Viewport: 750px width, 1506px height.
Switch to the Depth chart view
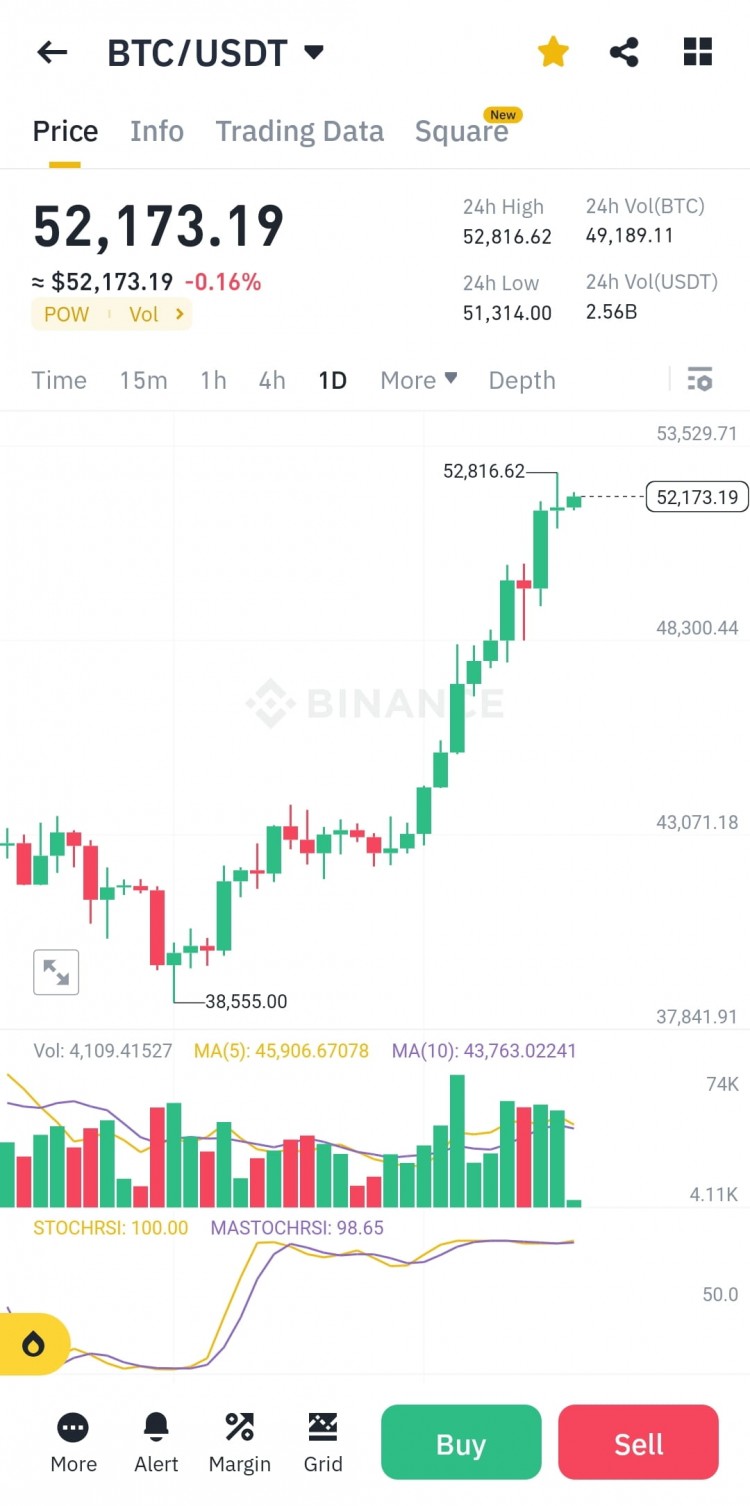pyautogui.click(x=521, y=380)
